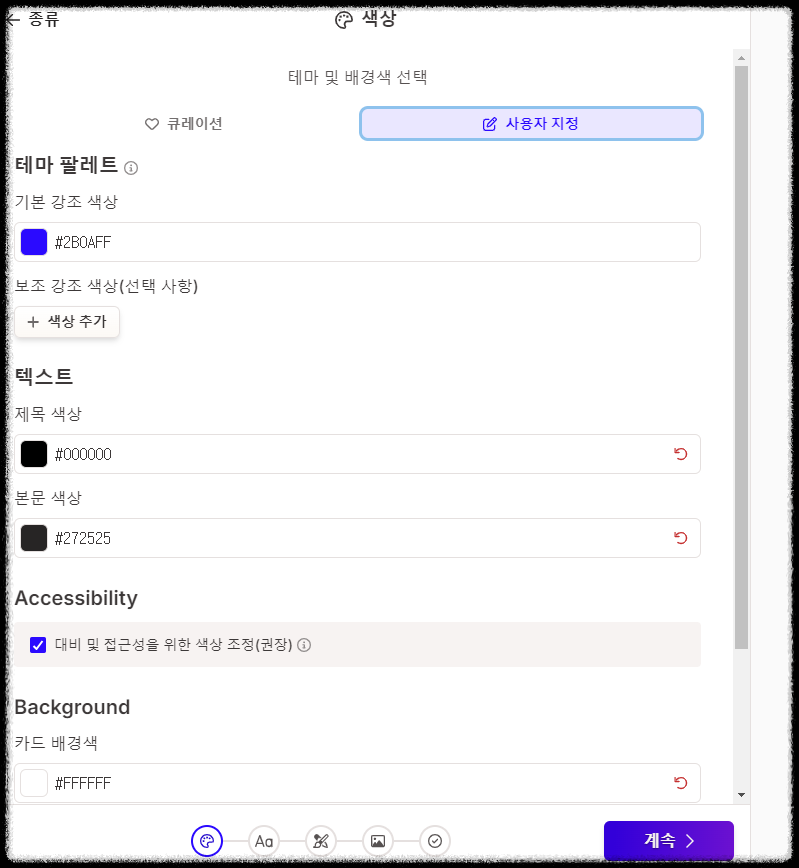
Task: Select the palette step icon at the bottom
Action: coord(207,841)
